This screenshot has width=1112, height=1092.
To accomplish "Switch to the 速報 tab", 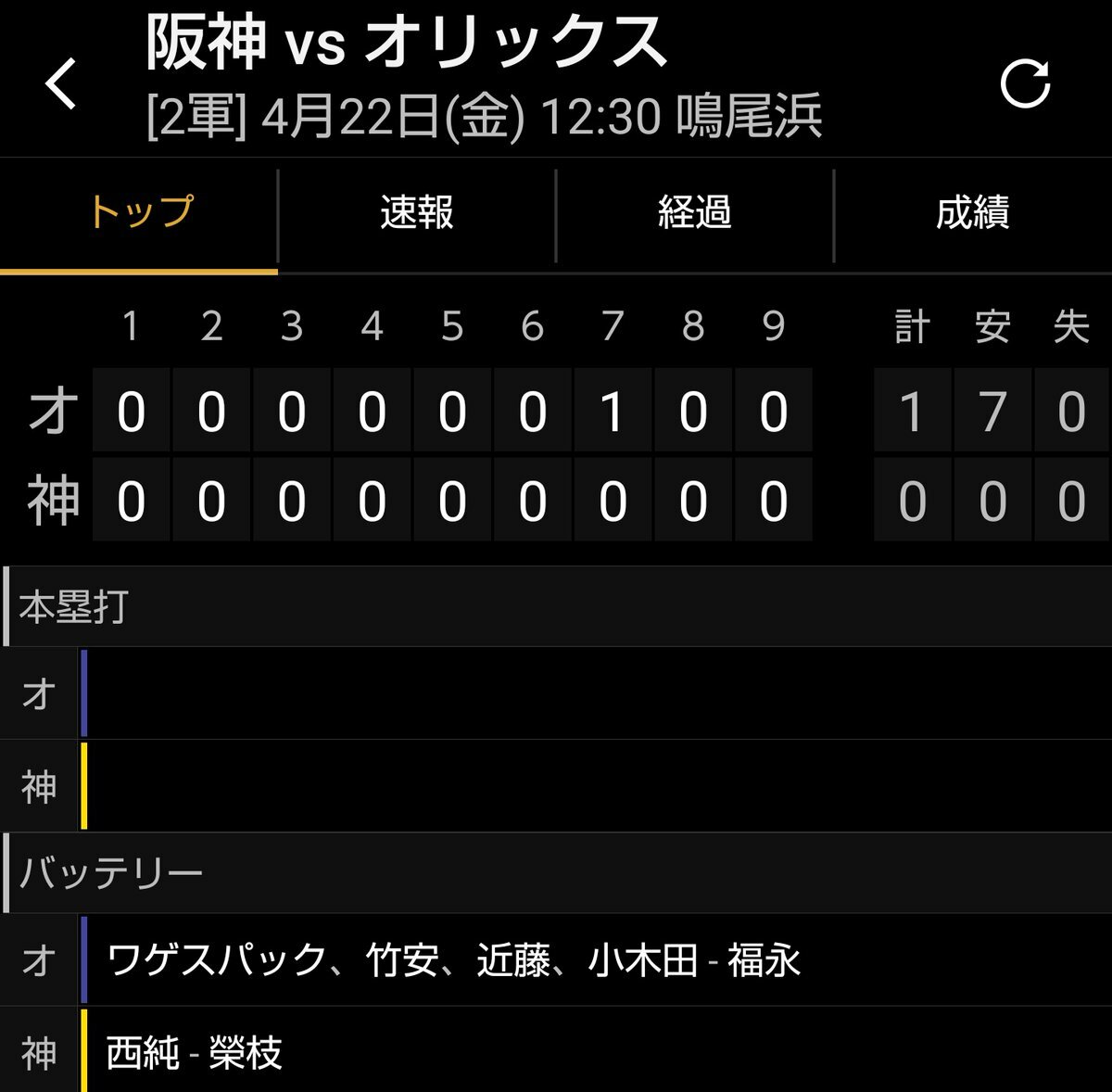I will coord(417,213).
